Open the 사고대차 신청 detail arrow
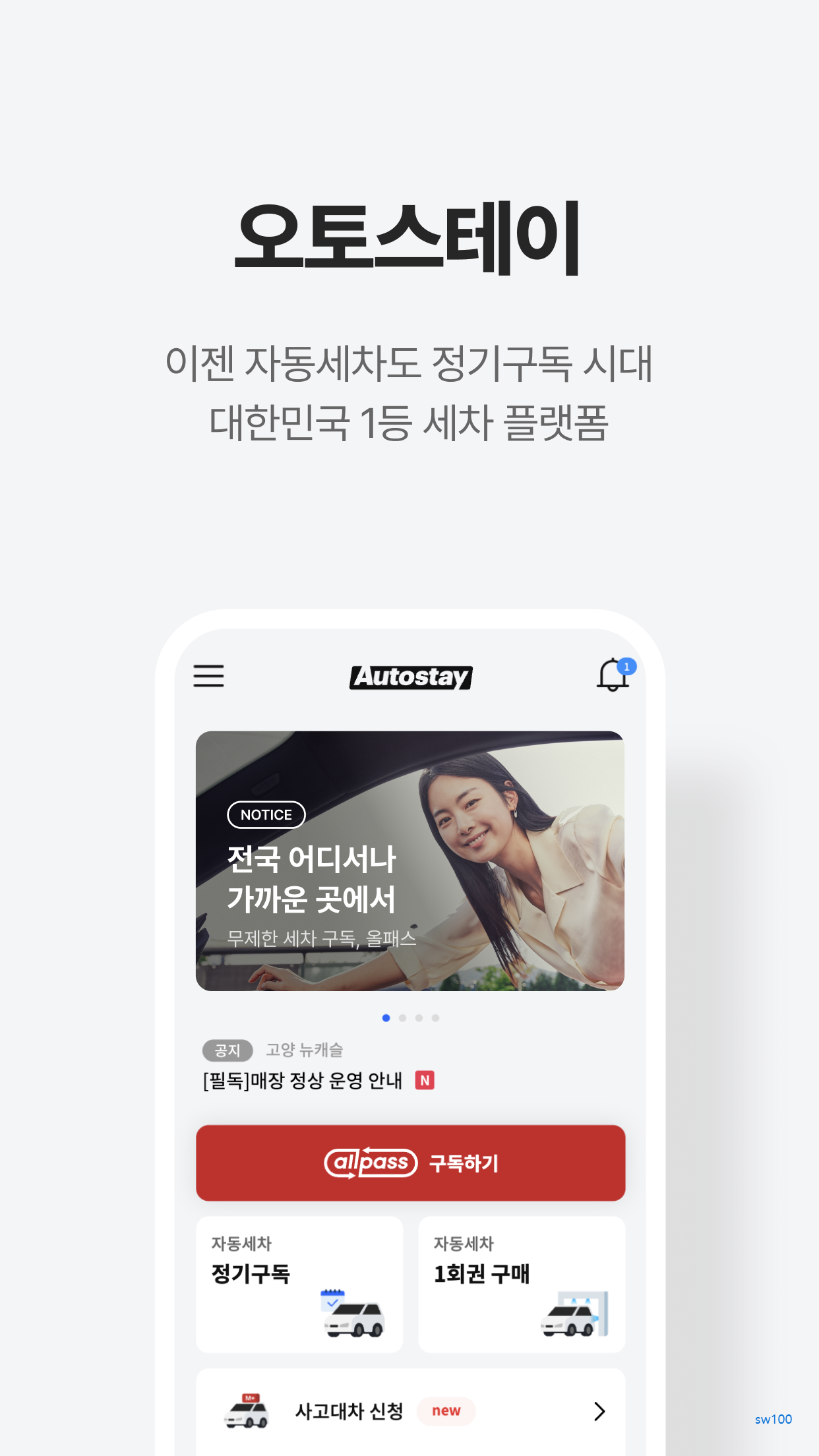The width and height of the screenshot is (819, 1456). click(599, 1411)
